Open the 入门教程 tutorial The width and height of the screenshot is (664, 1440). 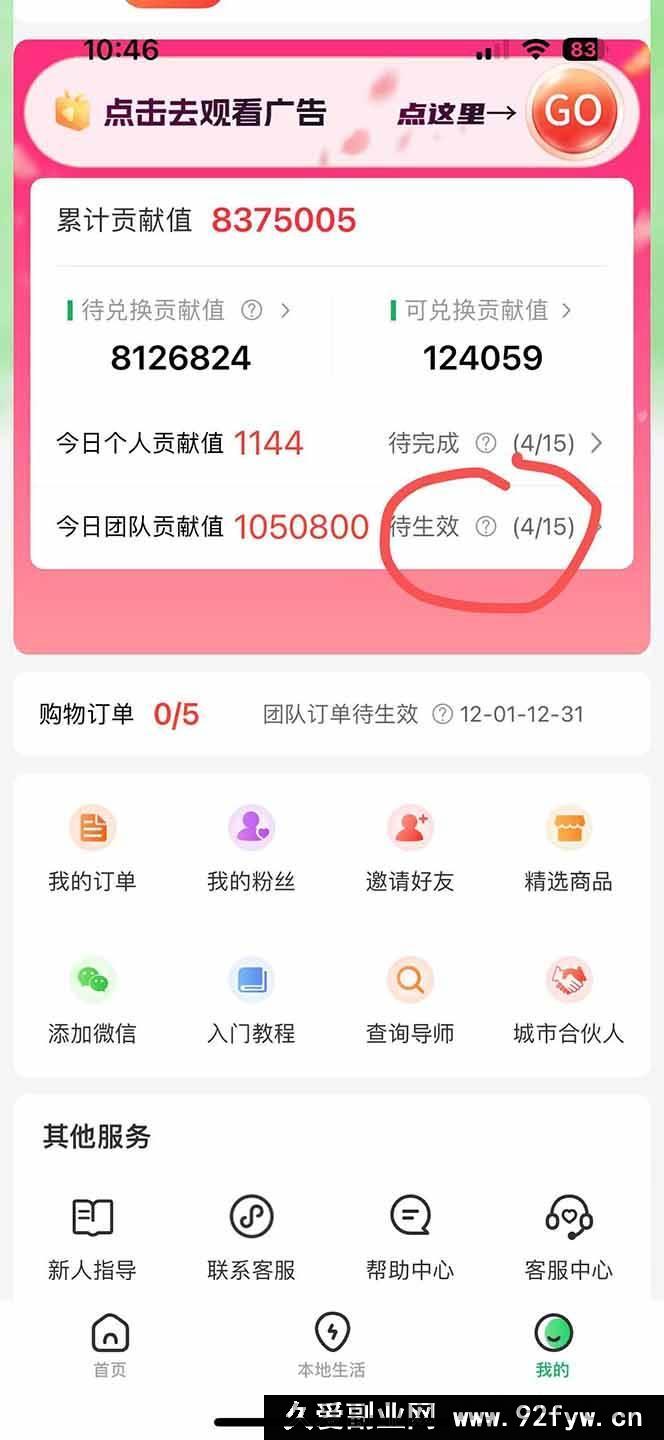(x=251, y=1000)
